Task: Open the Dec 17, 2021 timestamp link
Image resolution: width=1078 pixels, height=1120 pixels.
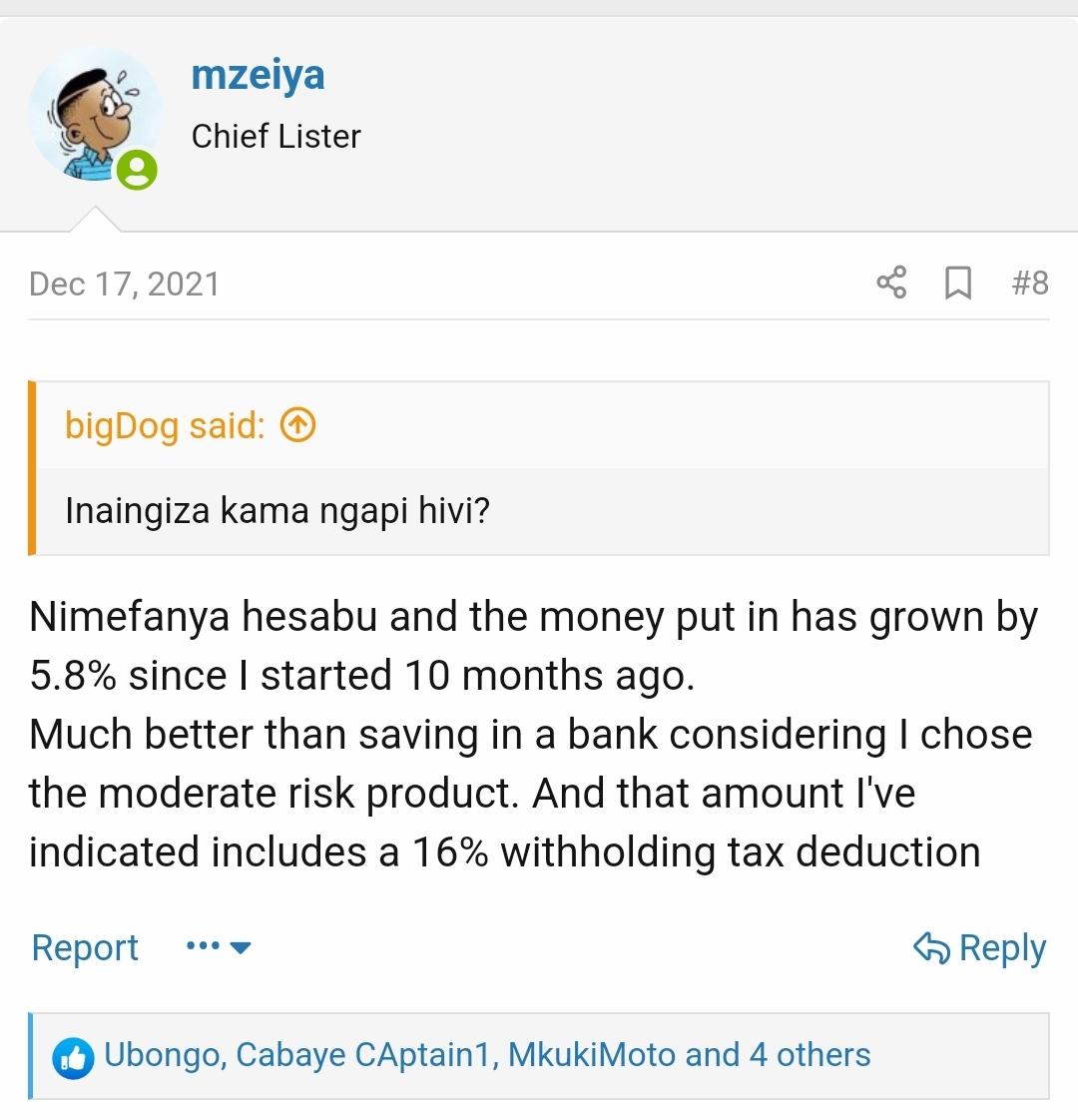Action: coord(124,284)
